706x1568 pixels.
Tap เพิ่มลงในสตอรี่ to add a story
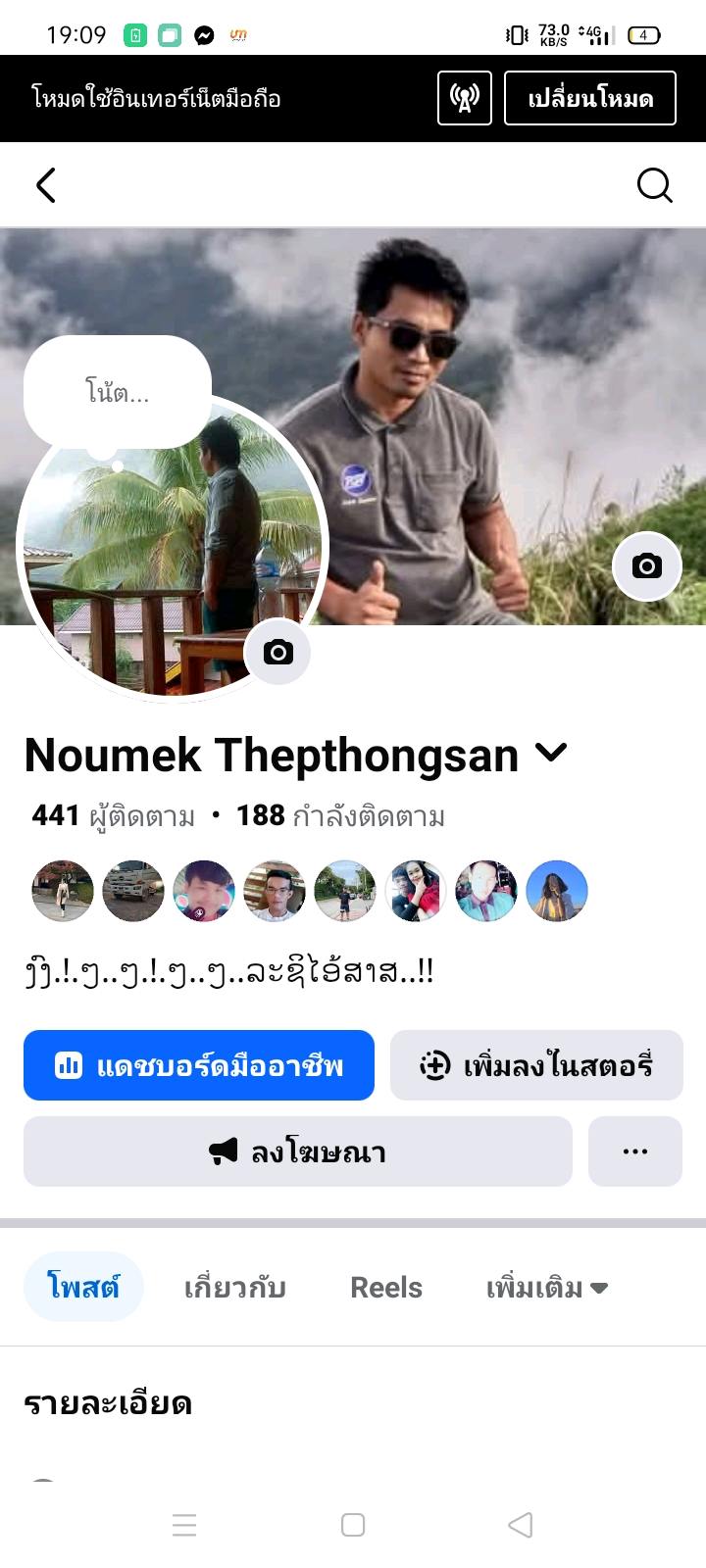[536, 1065]
